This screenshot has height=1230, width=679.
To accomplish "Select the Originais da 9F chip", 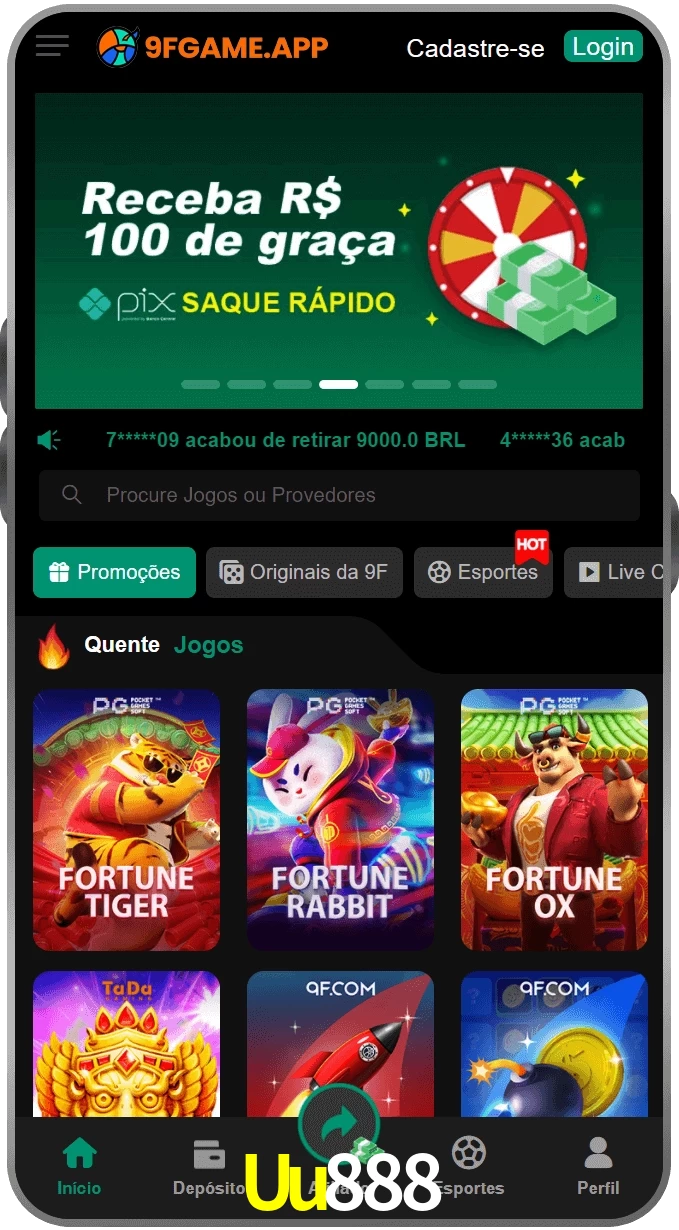I will tap(304, 572).
